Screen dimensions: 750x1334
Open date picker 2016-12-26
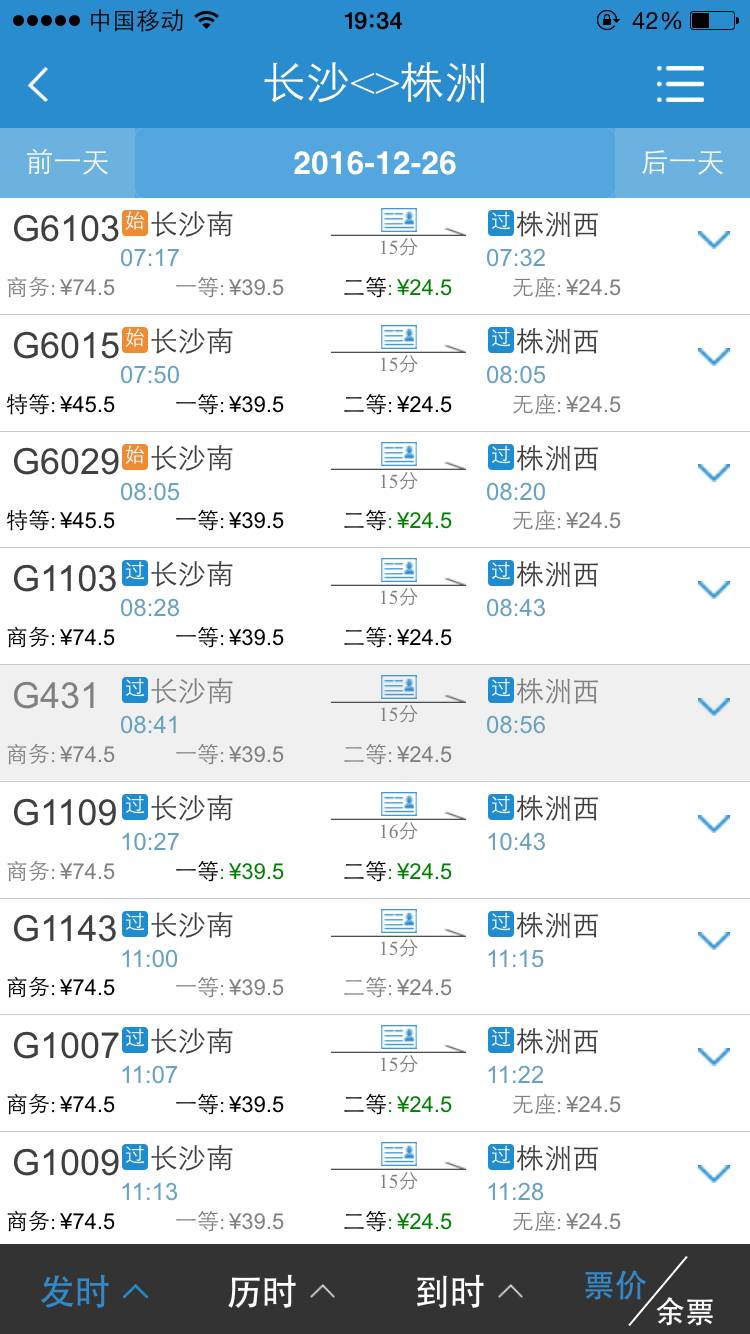coord(375,163)
